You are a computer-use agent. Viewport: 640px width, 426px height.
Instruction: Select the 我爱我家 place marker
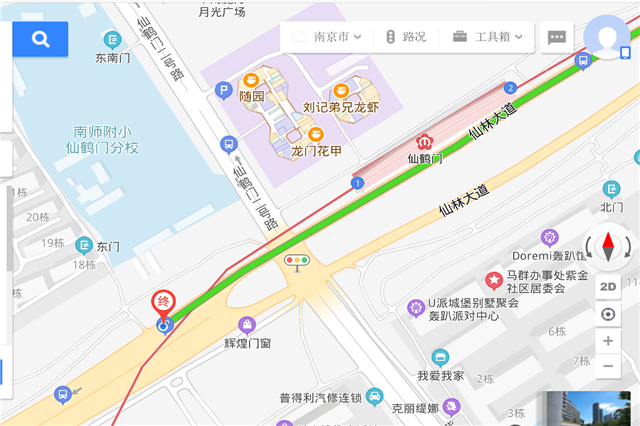pyautogui.click(x=440, y=357)
